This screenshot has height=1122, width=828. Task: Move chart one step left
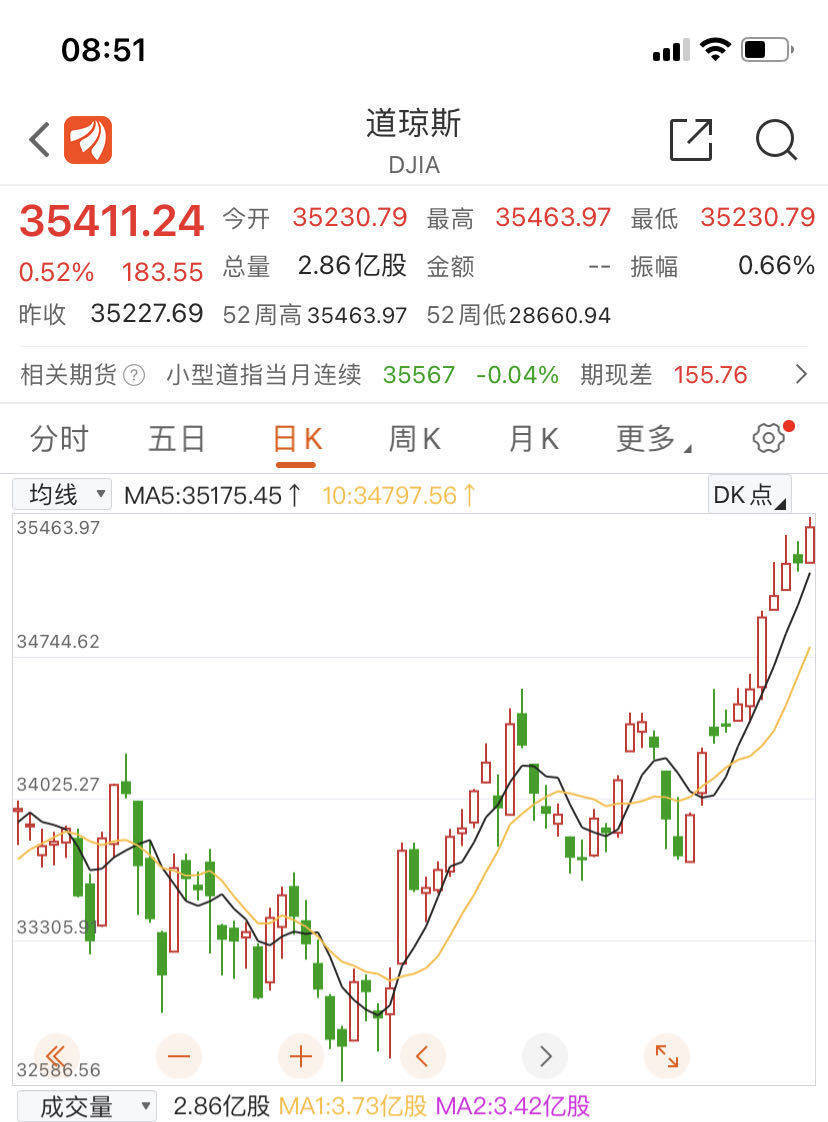click(x=422, y=1055)
